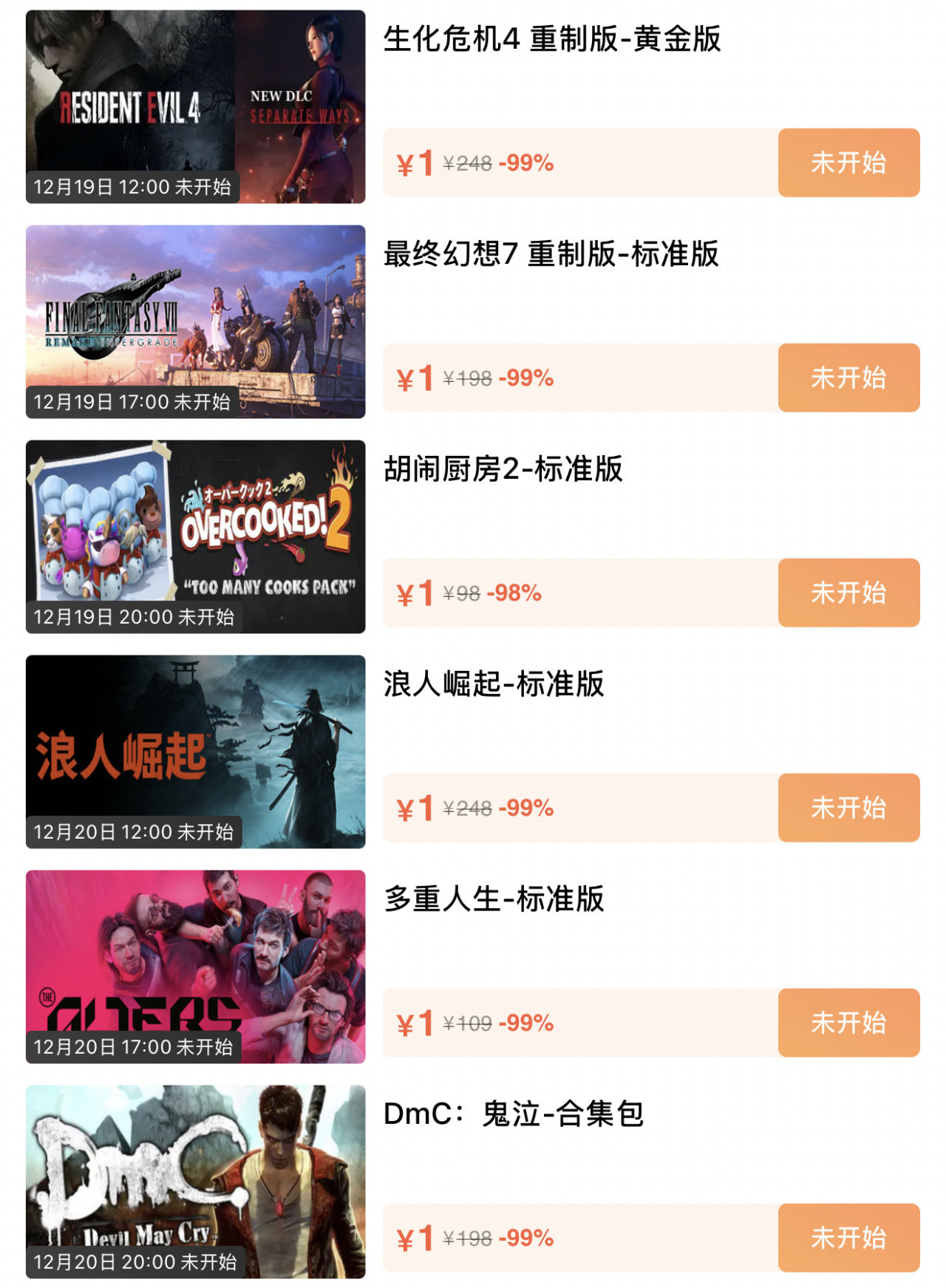Open the DmC Devil May Cry tile

coord(195,1182)
